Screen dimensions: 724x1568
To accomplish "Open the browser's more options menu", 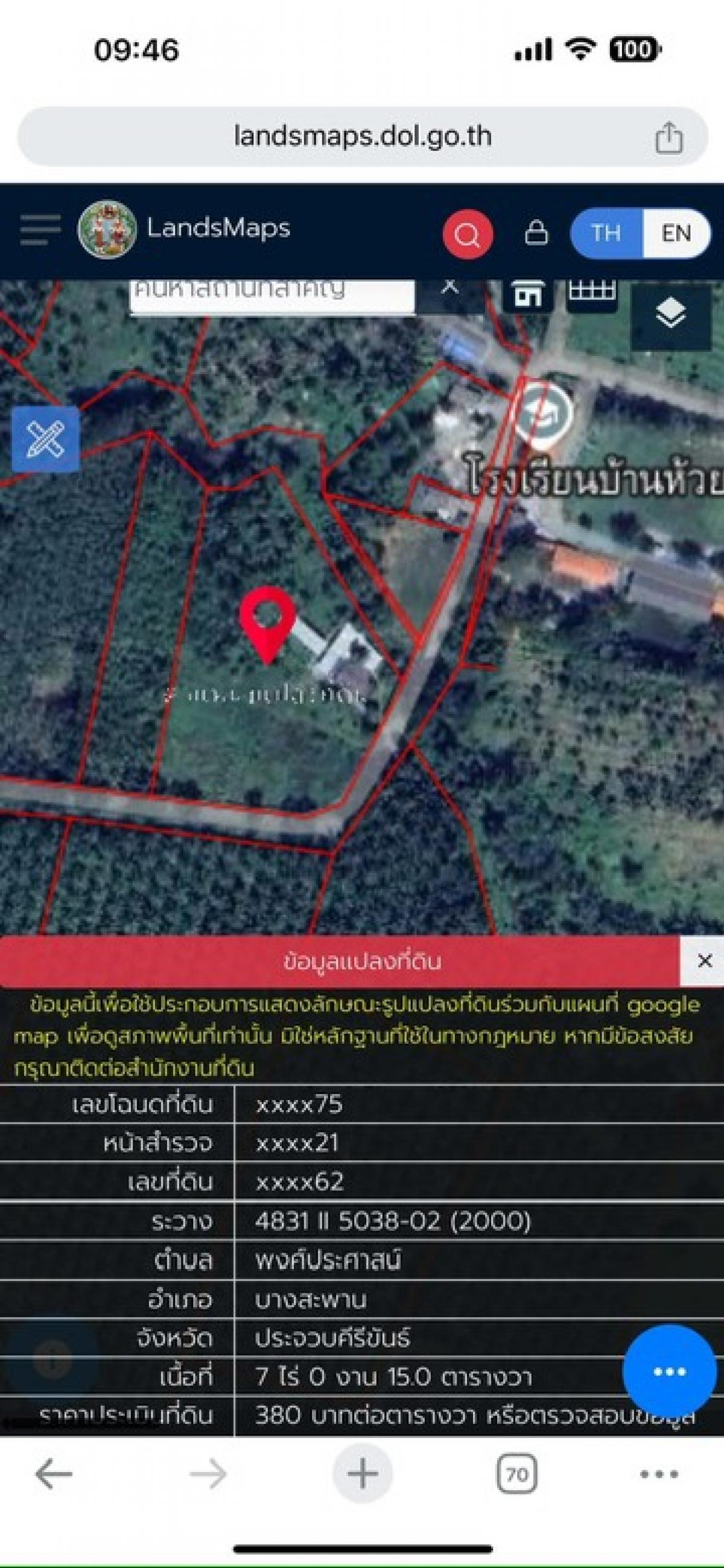I will point(659,1475).
